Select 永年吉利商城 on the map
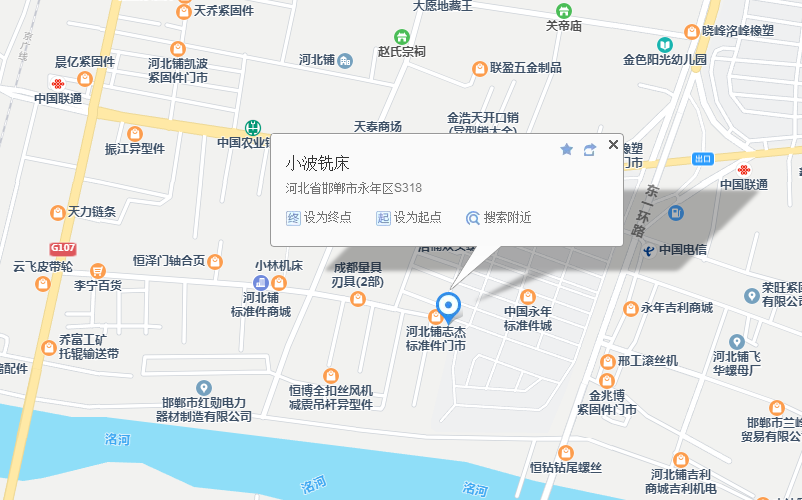This screenshot has width=802, height=500. 630,308
